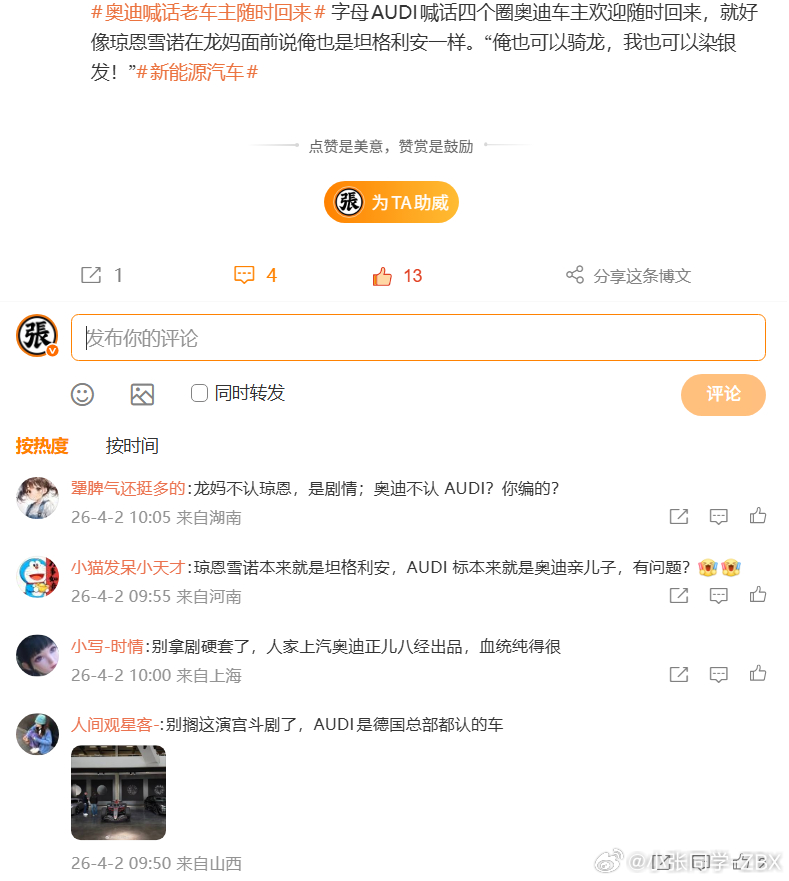This screenshot has height=881, width=789.
Task: Click the forward icon on 小写-时情's comment
Action: pos(678,674)
